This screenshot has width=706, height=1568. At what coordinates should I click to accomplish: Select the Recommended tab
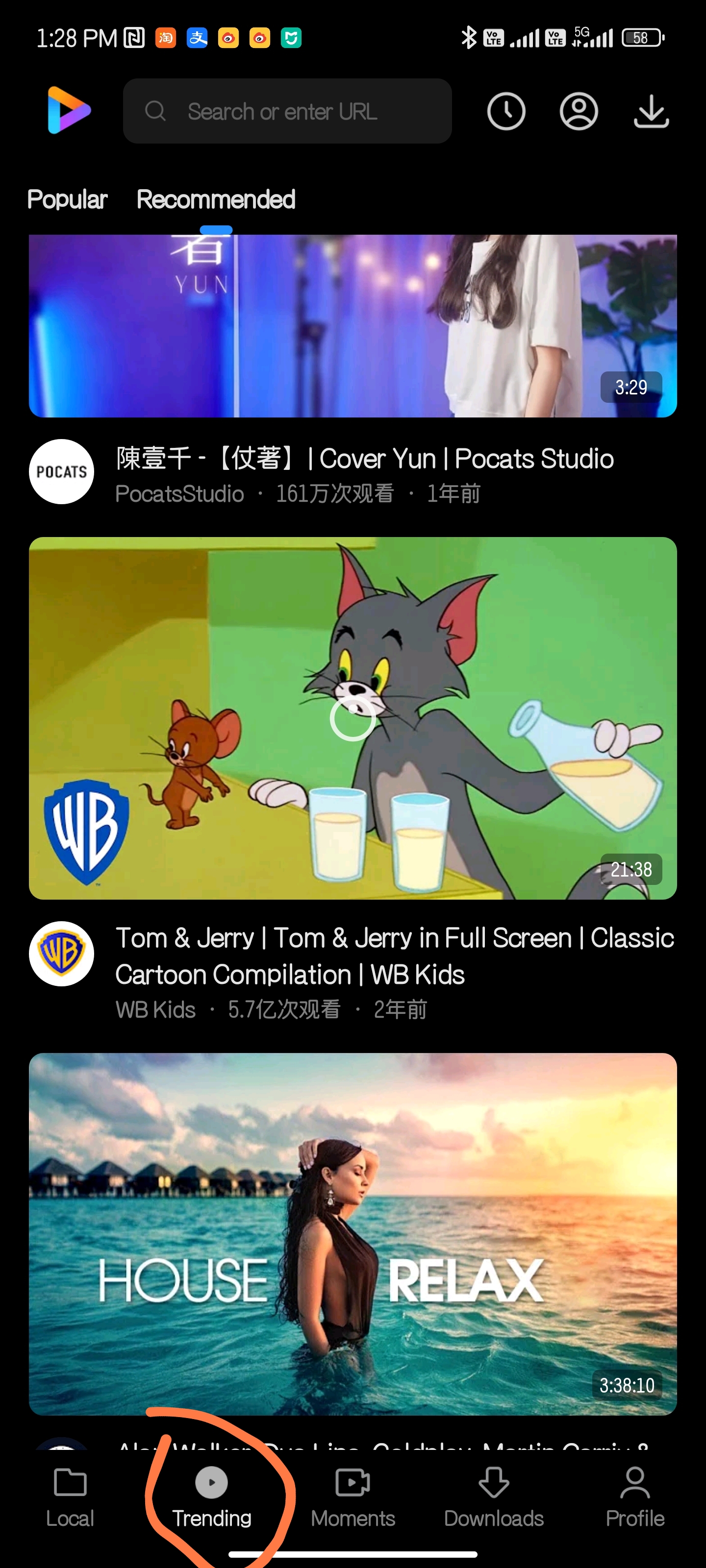[216, 199]
